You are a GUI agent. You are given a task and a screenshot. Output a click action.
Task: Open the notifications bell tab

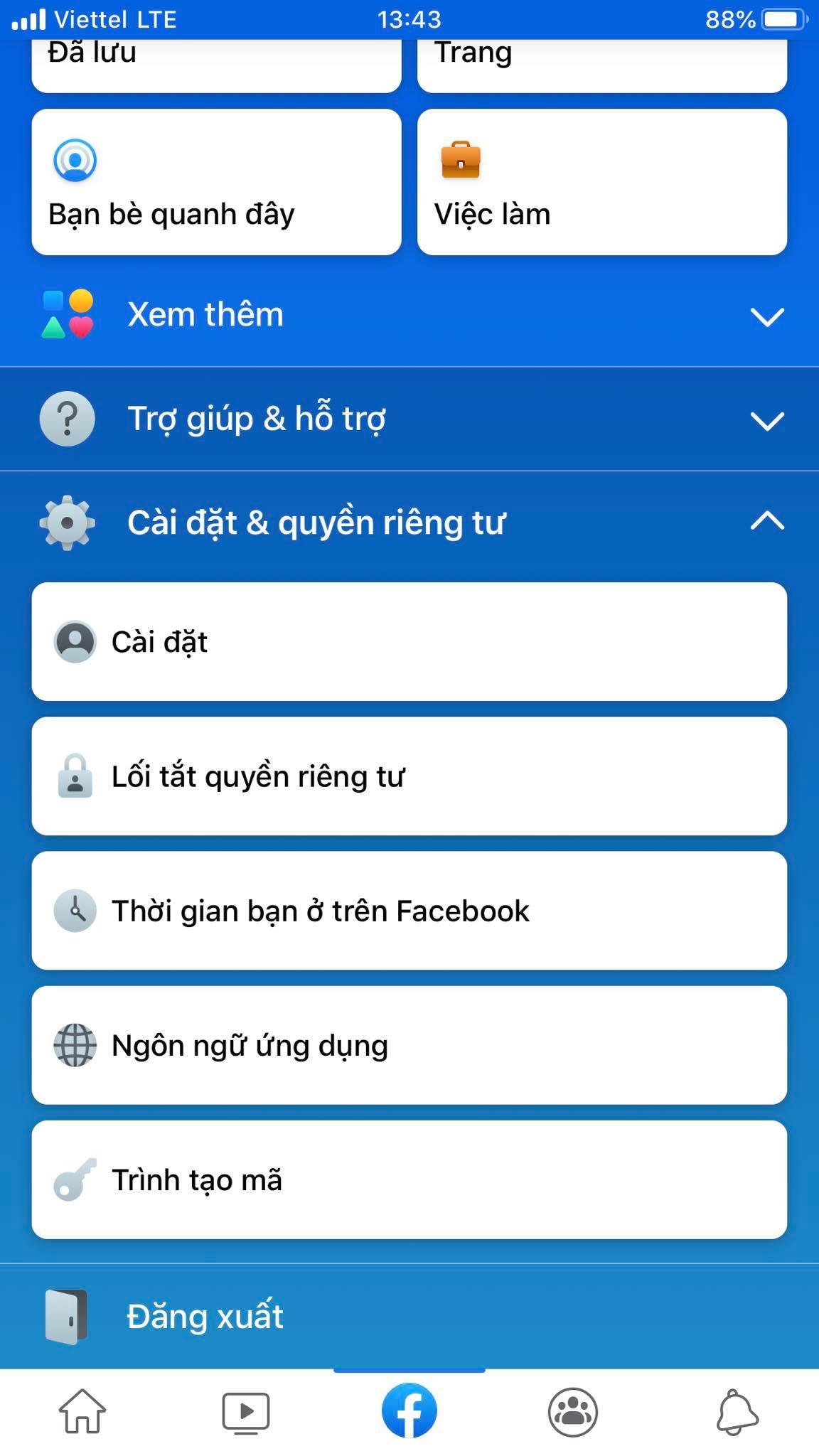coord(737,1412)
